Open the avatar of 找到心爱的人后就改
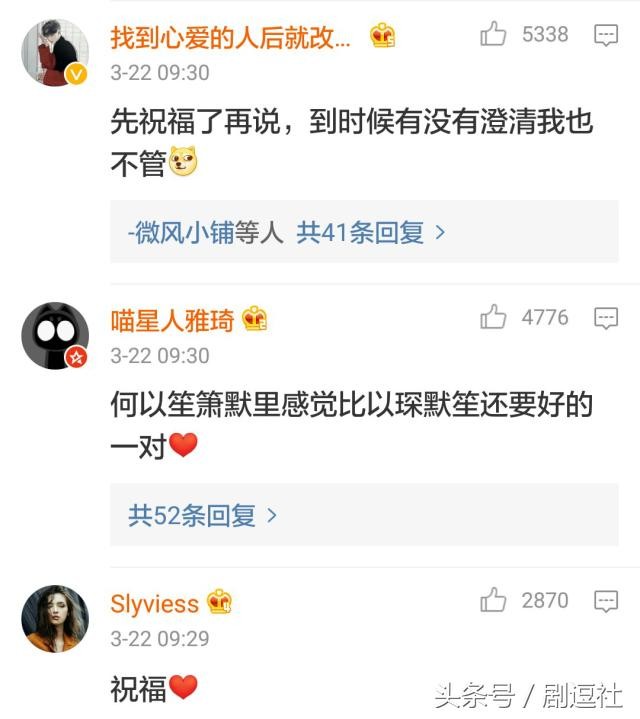Viewport: 640px width, 719px height. (55, 52)
